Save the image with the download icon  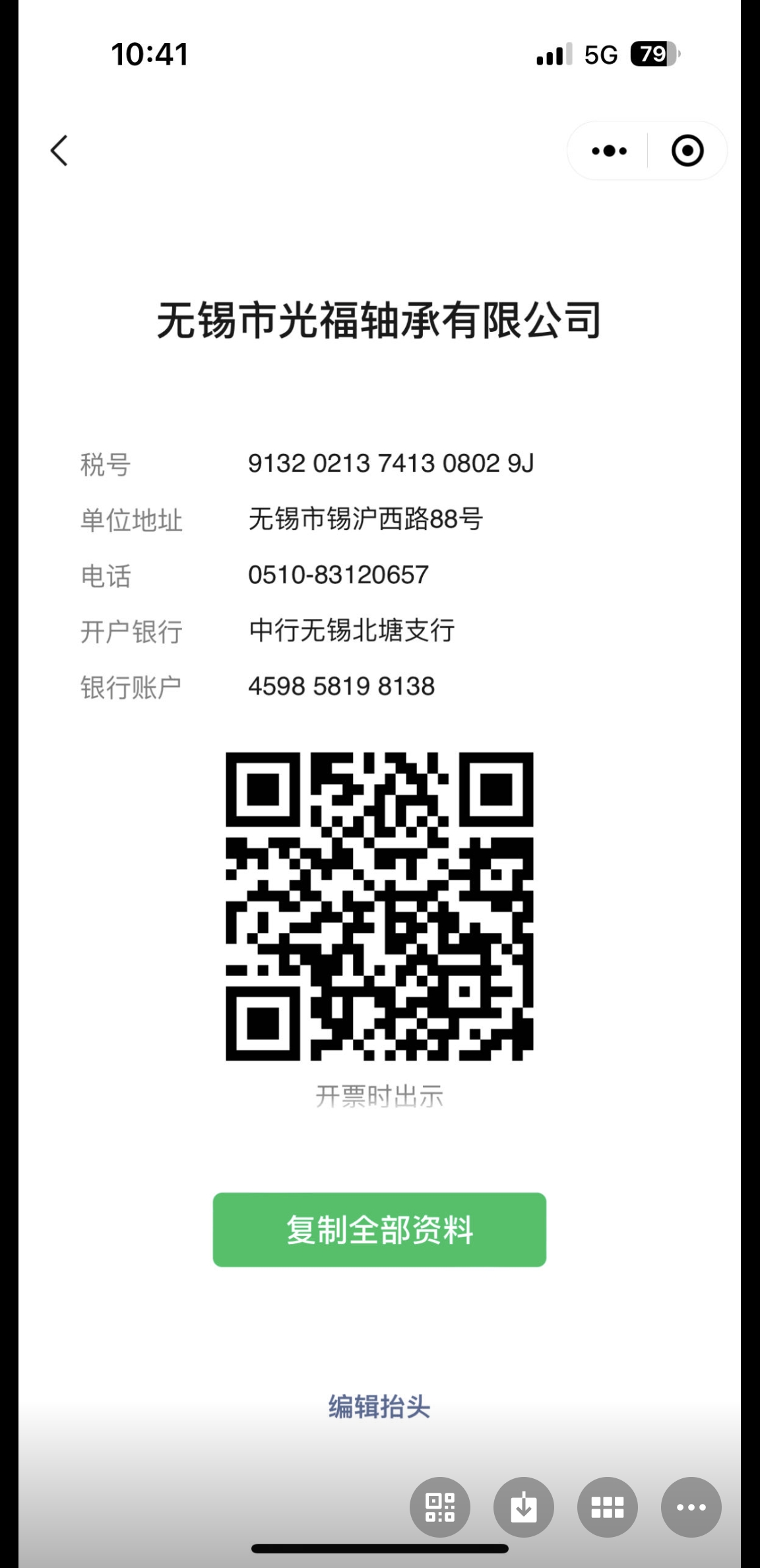(x=524, y=1507)
